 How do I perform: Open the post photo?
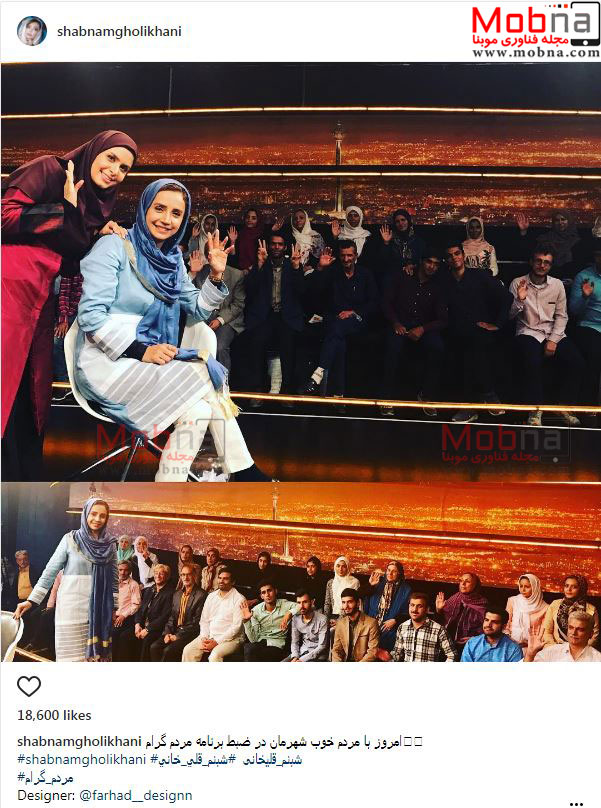(300, 360)
